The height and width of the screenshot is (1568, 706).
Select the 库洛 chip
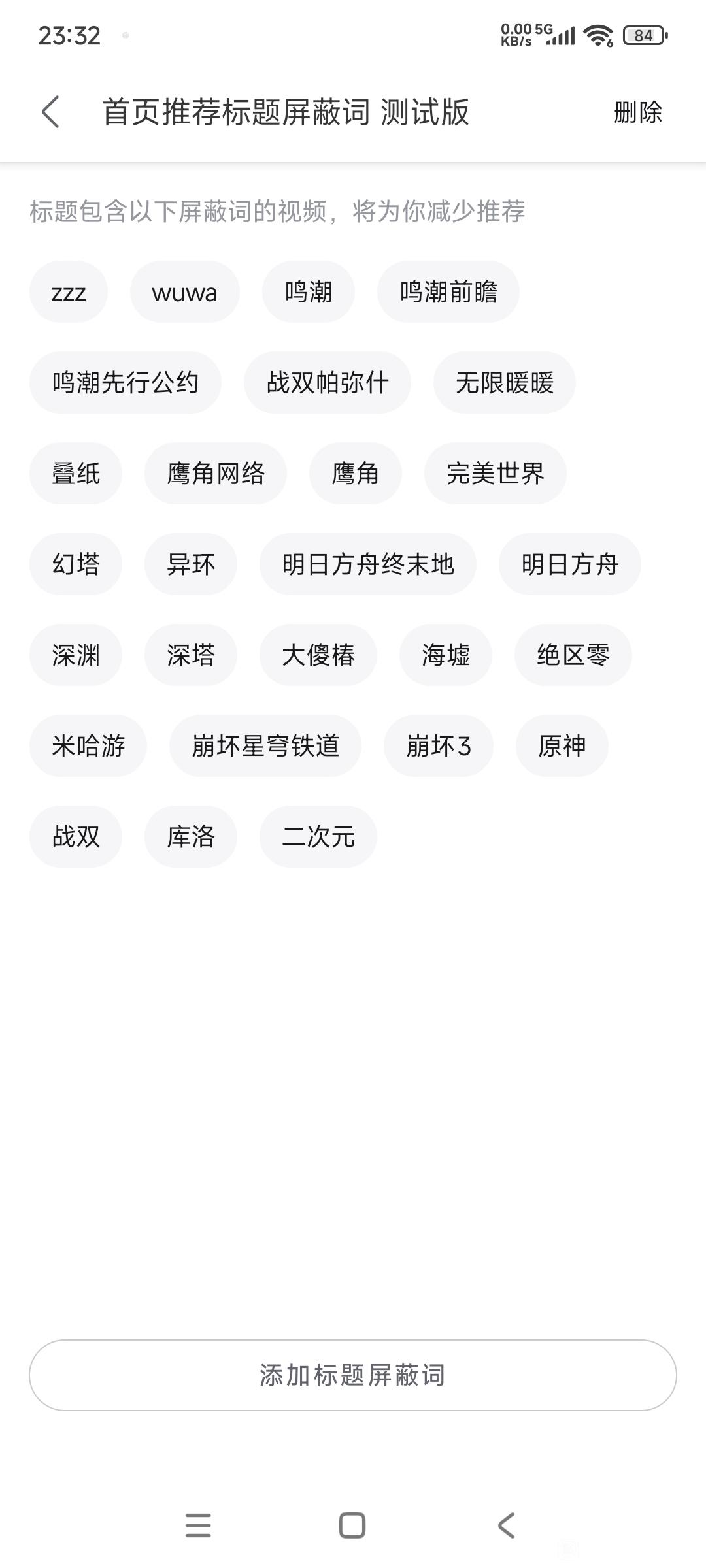191,837
